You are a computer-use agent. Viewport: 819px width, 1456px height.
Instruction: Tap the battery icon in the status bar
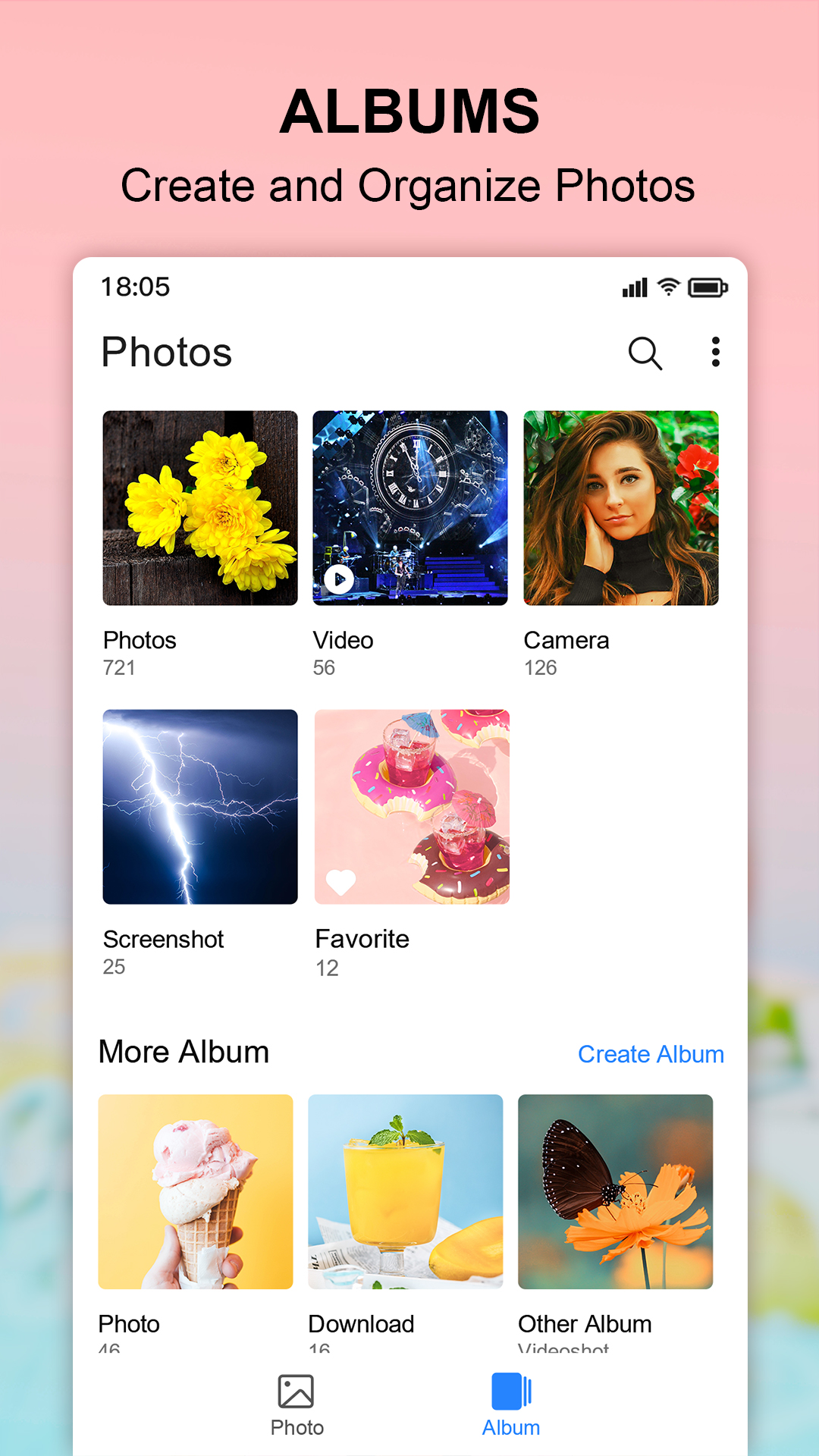(708, 287)
